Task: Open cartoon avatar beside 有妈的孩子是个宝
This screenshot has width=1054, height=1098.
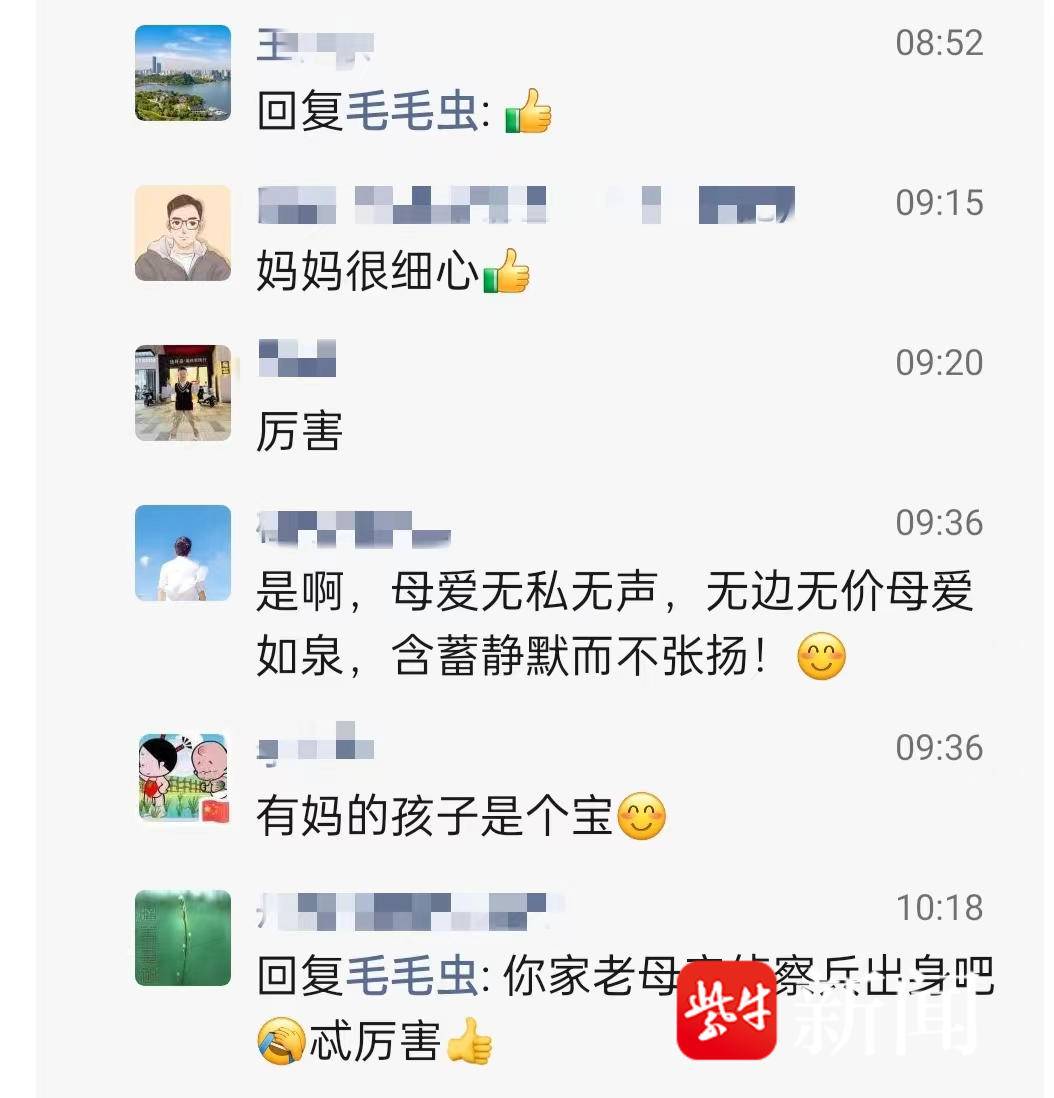Action: [x=182, y=779]
